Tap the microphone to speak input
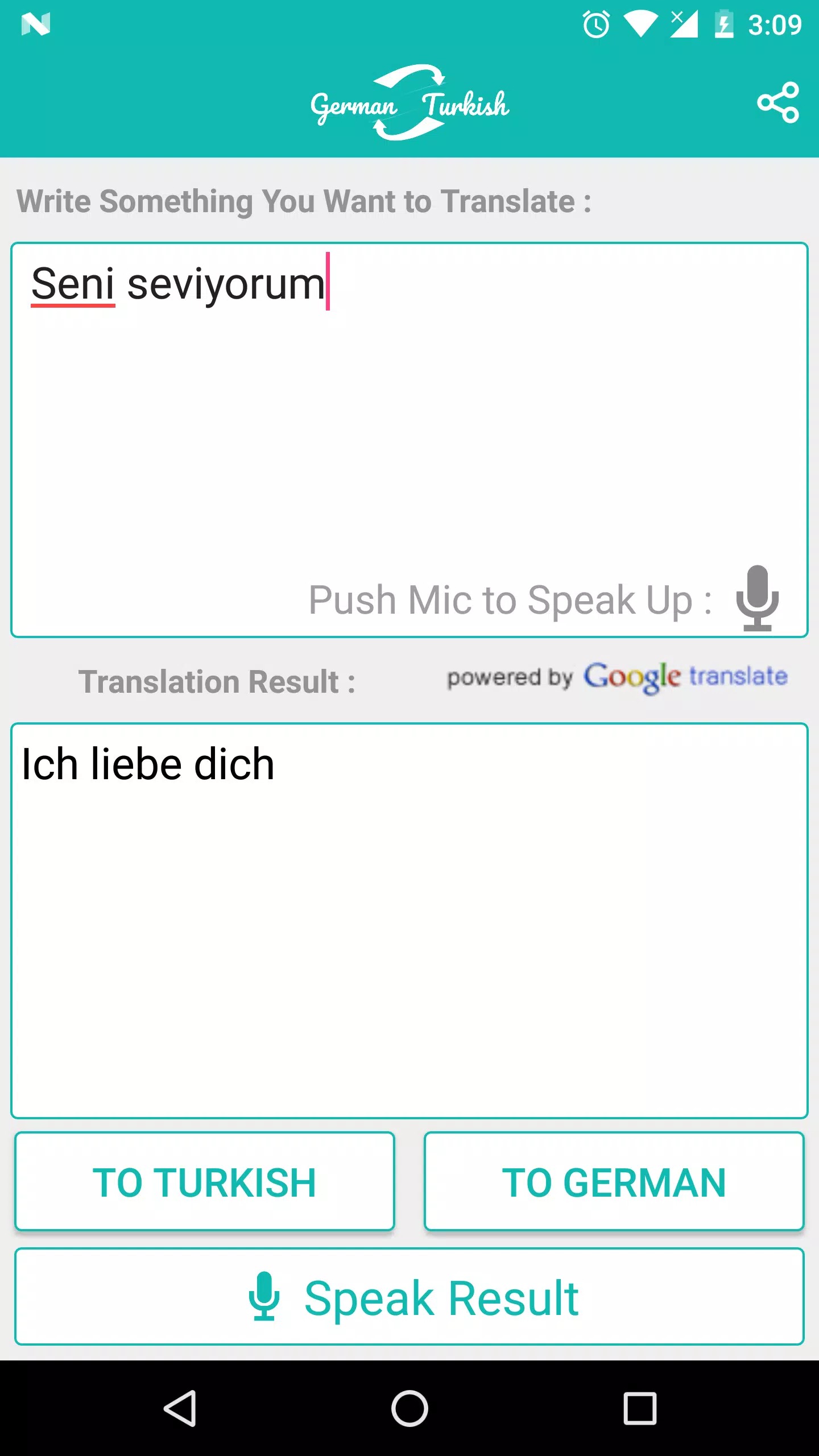 click(757, 598)
